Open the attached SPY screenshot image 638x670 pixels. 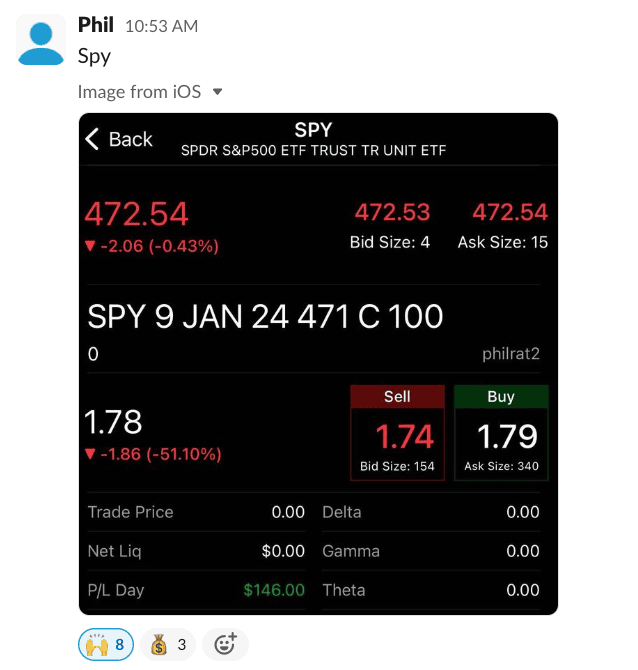click(318, 363)
